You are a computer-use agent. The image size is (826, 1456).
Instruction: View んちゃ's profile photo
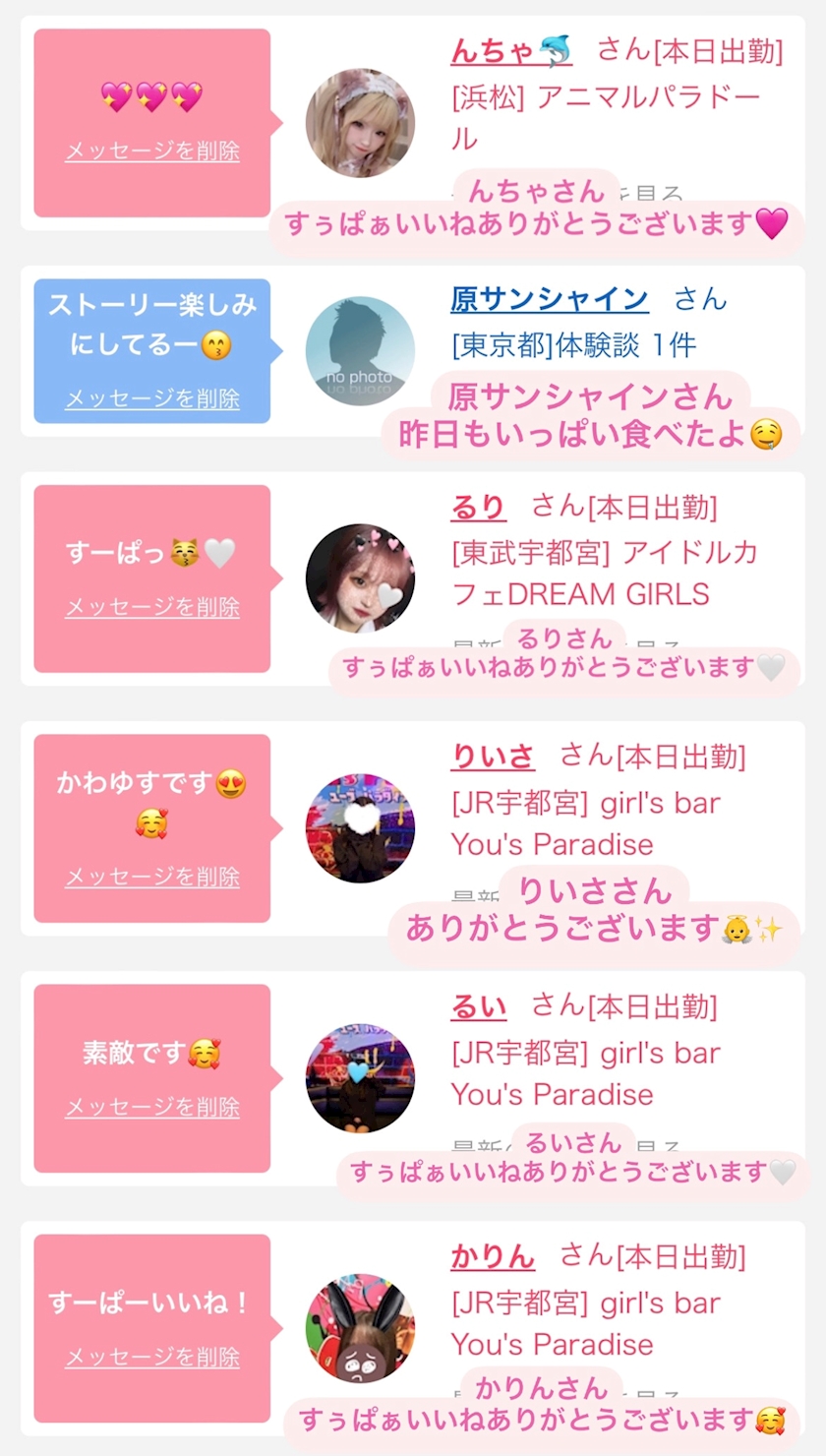tap(360, 123)
